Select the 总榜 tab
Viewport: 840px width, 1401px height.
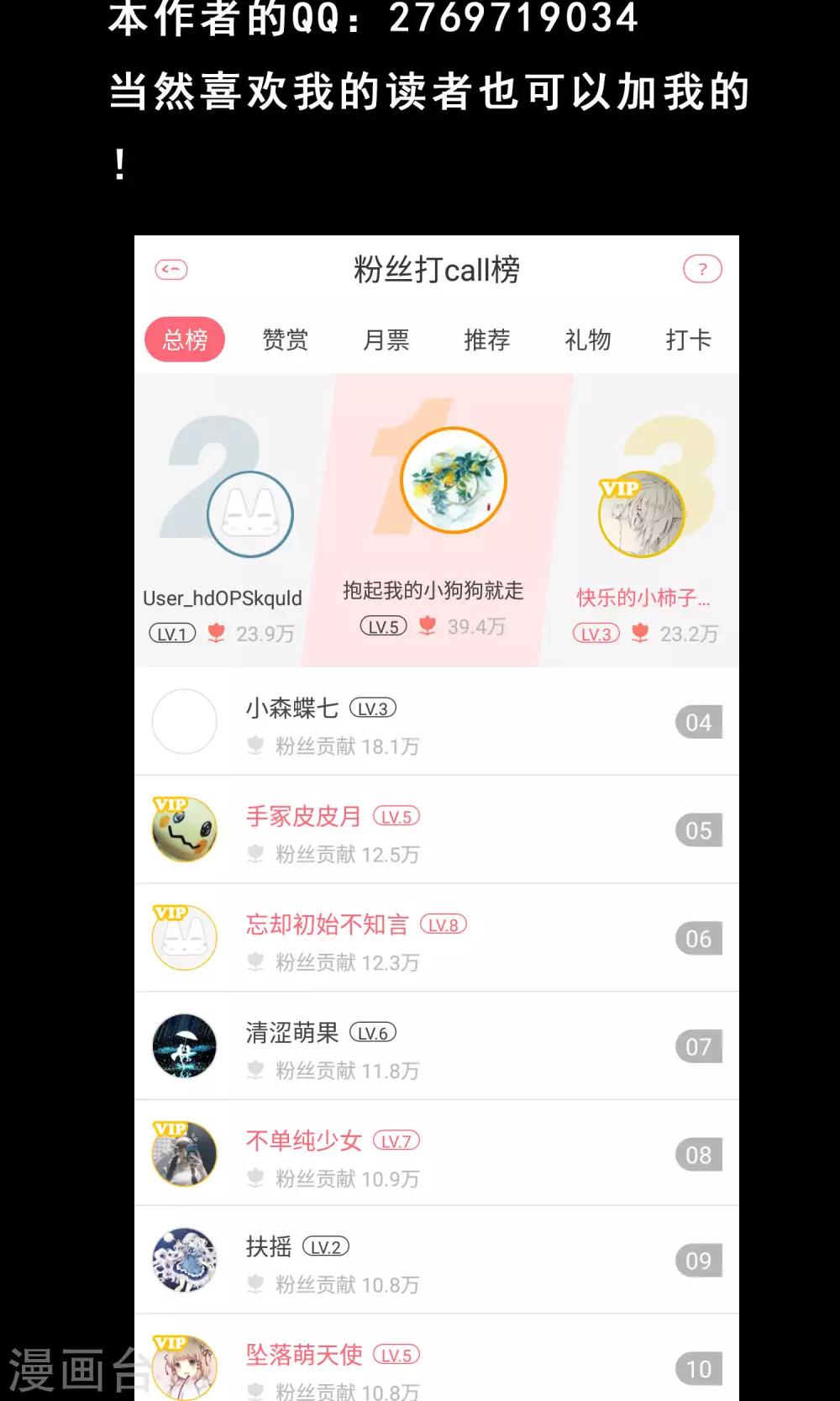coord(184,338)
